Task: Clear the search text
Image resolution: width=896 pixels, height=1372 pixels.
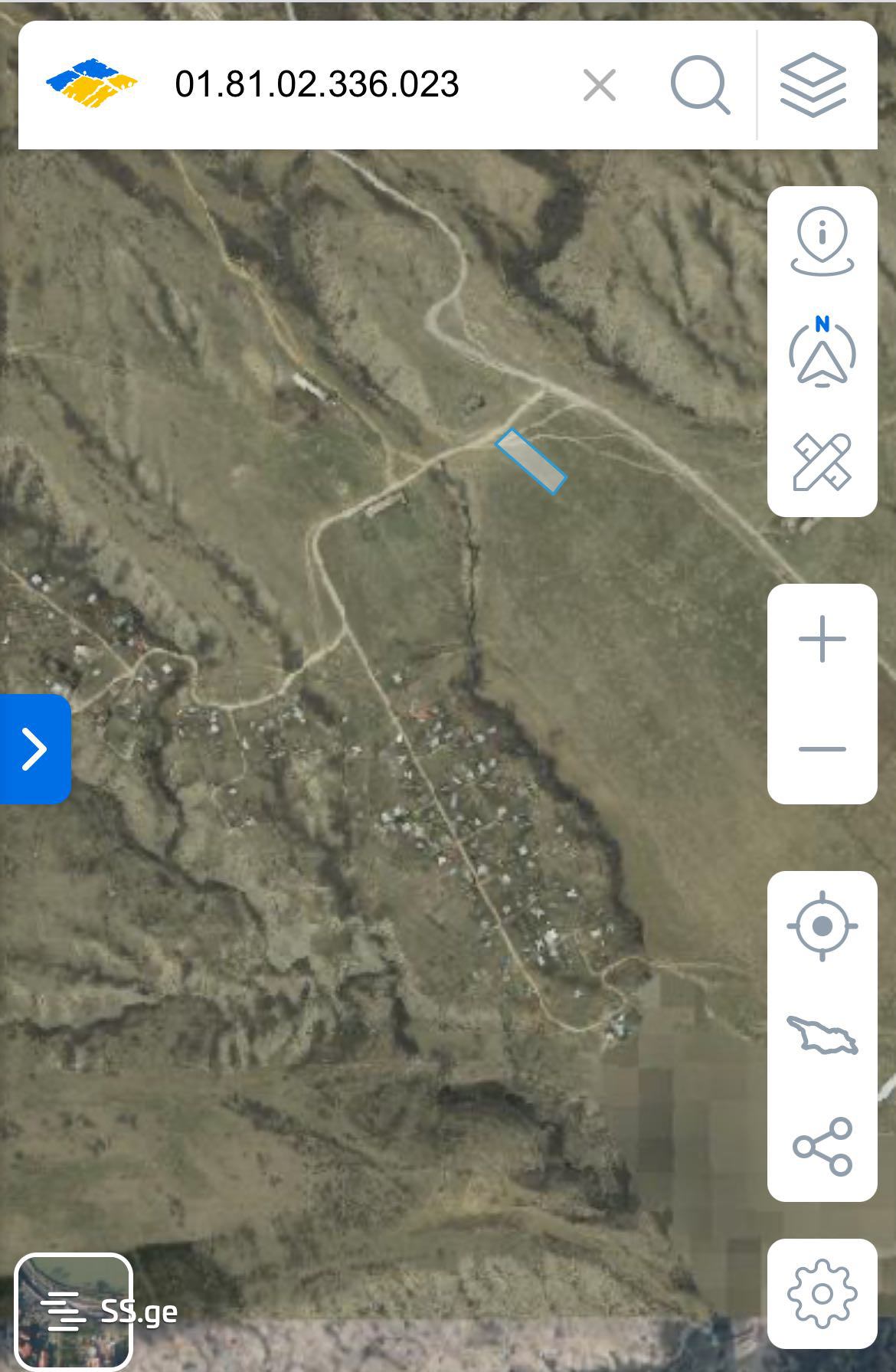Action: click(x=599, y=85)
